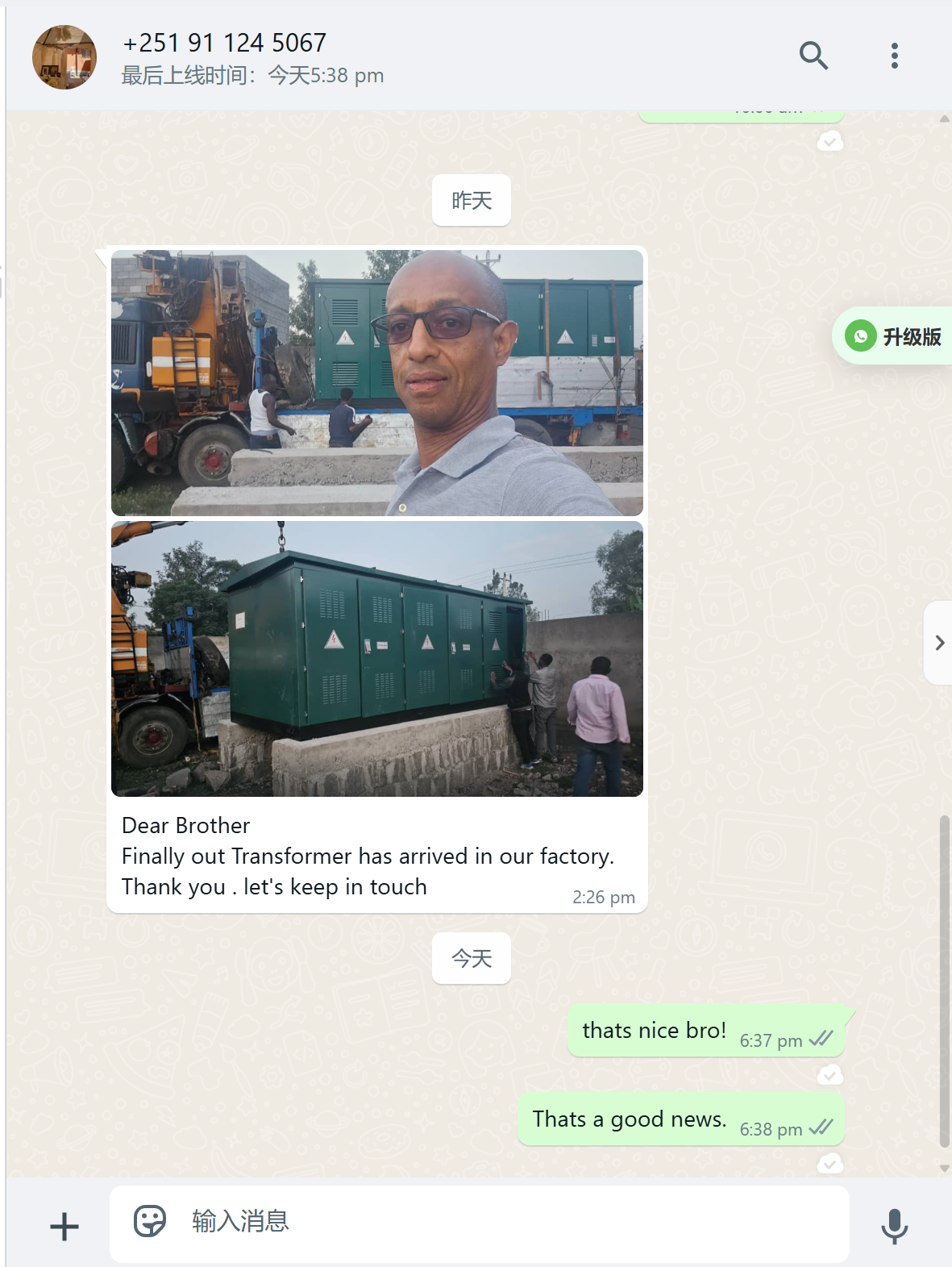Tap the icon below "thats nice bro!"

pyautogui.click(x=829, y=1075)
